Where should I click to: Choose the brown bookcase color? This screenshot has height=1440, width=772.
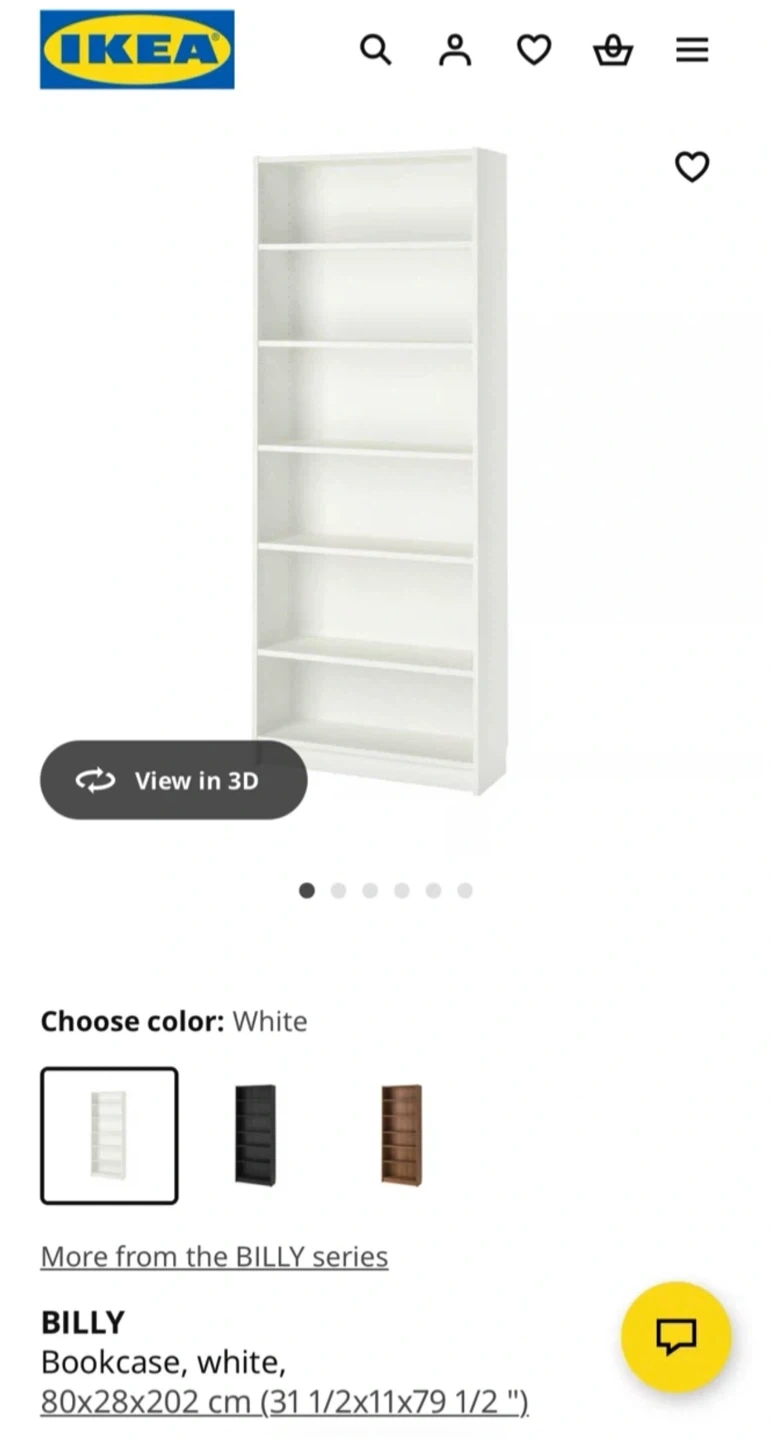tap(401, 1135)
